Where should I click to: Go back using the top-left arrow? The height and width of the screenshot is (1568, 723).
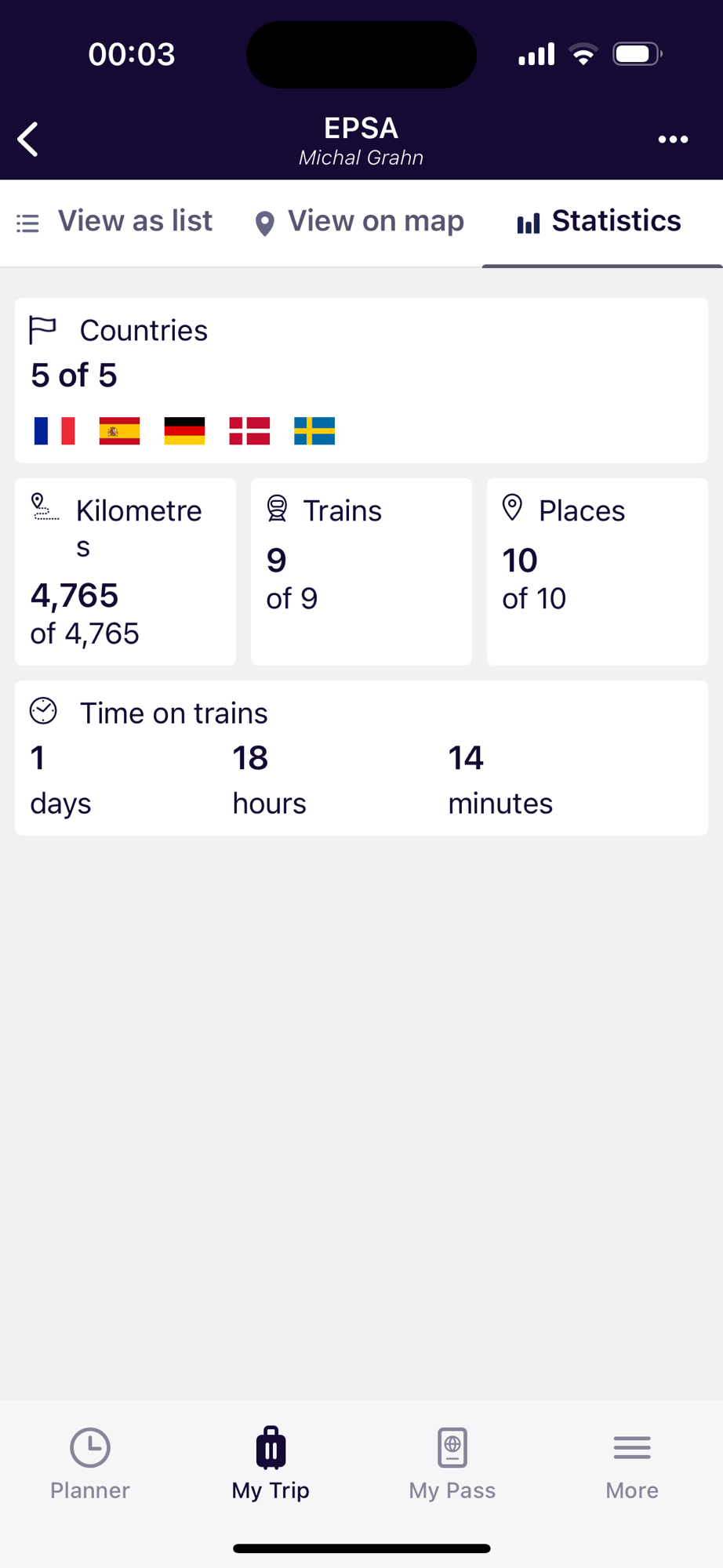tap(29, 140)
